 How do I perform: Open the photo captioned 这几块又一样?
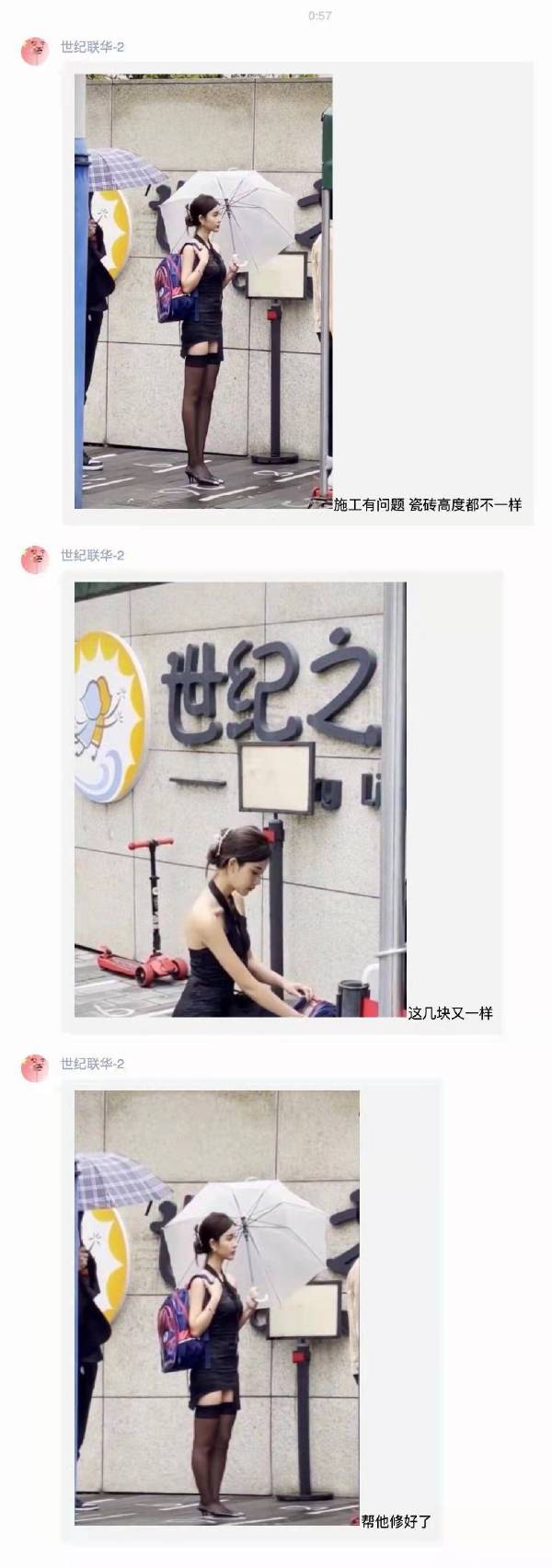[240, 799]
